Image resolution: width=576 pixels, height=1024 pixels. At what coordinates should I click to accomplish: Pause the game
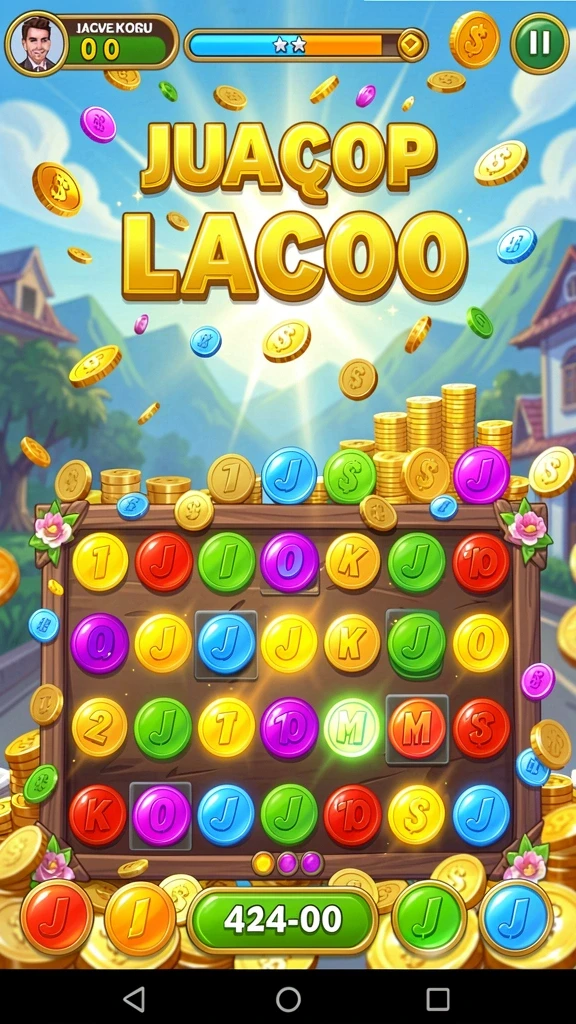point(539,43)
